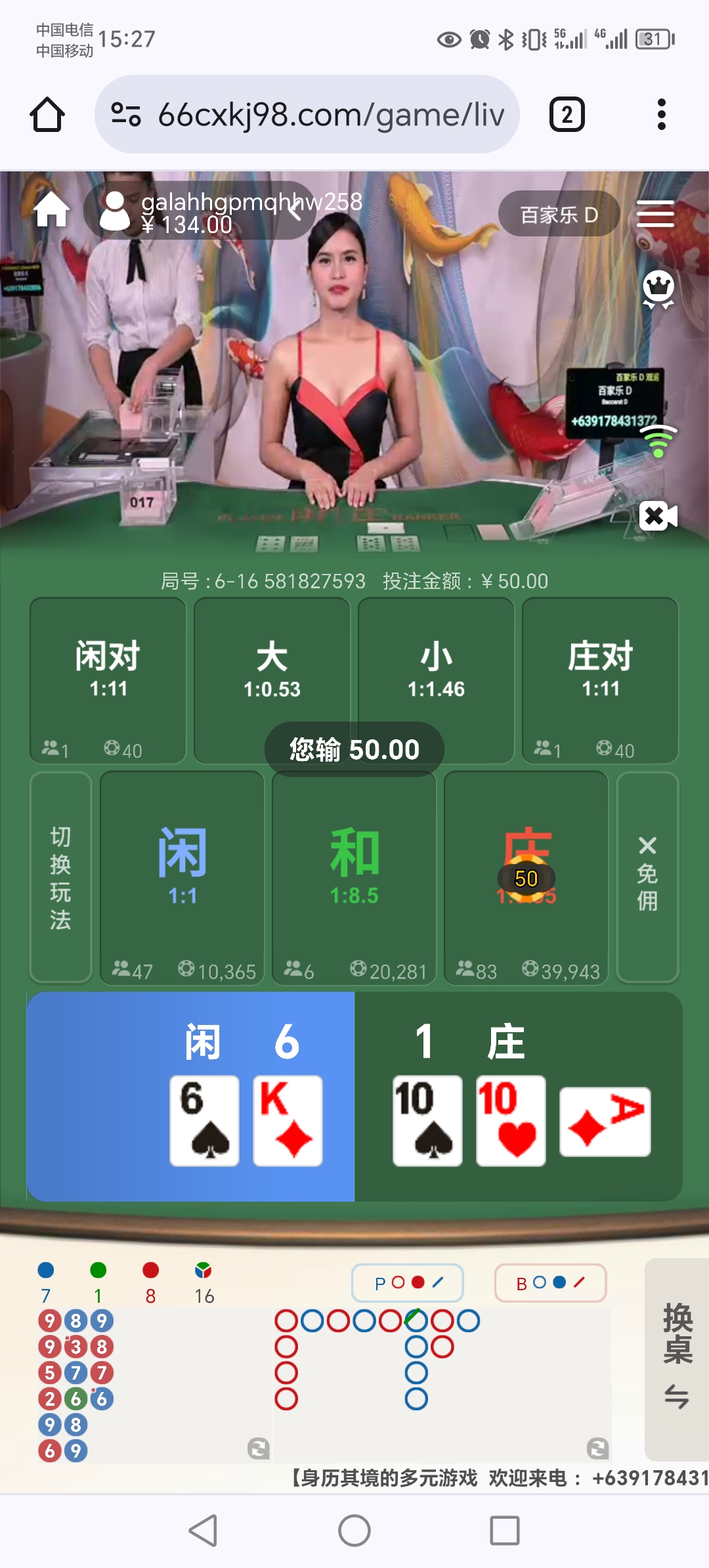Tap the 百家乐 D table label
This screenshot has height=1568, width=709.
coord(559,214)
